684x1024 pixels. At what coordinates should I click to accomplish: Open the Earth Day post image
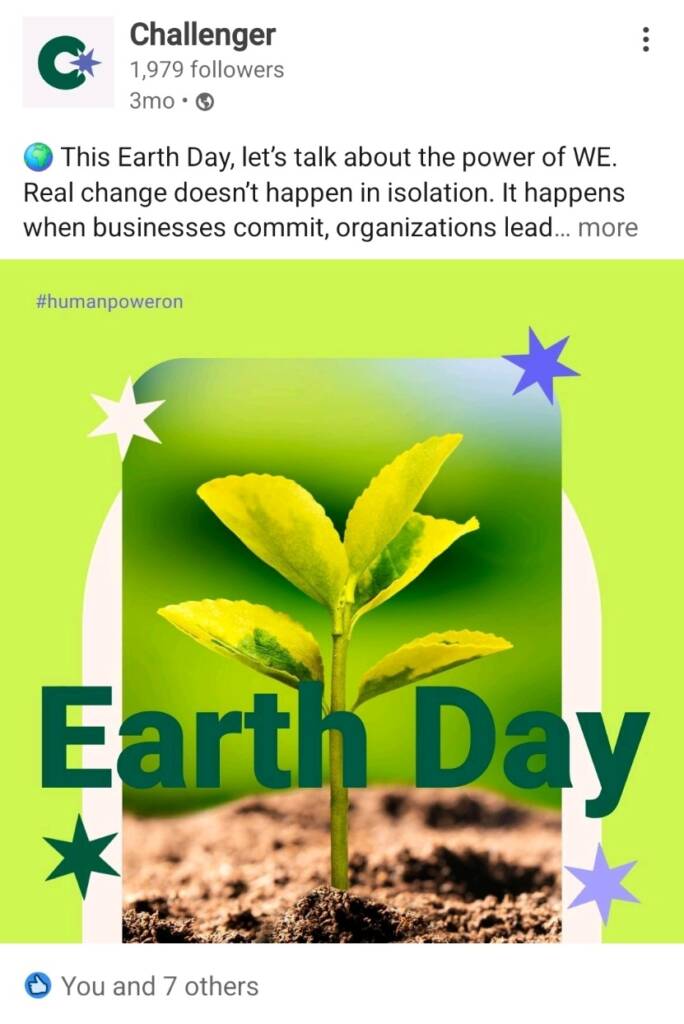pyautogui.click(x=342, y=600)
